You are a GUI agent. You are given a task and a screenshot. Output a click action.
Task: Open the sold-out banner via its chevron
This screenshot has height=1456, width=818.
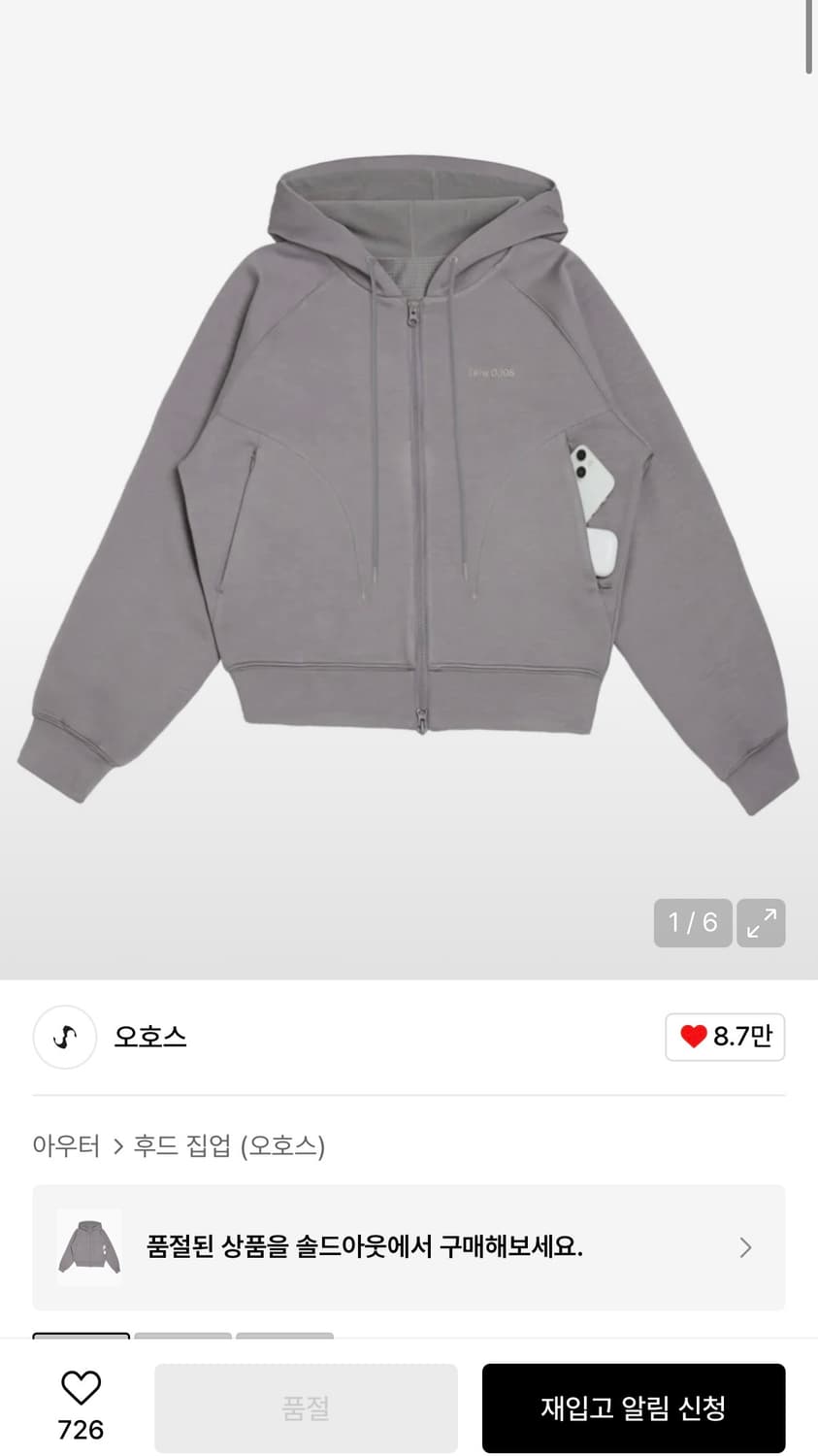744,1247
